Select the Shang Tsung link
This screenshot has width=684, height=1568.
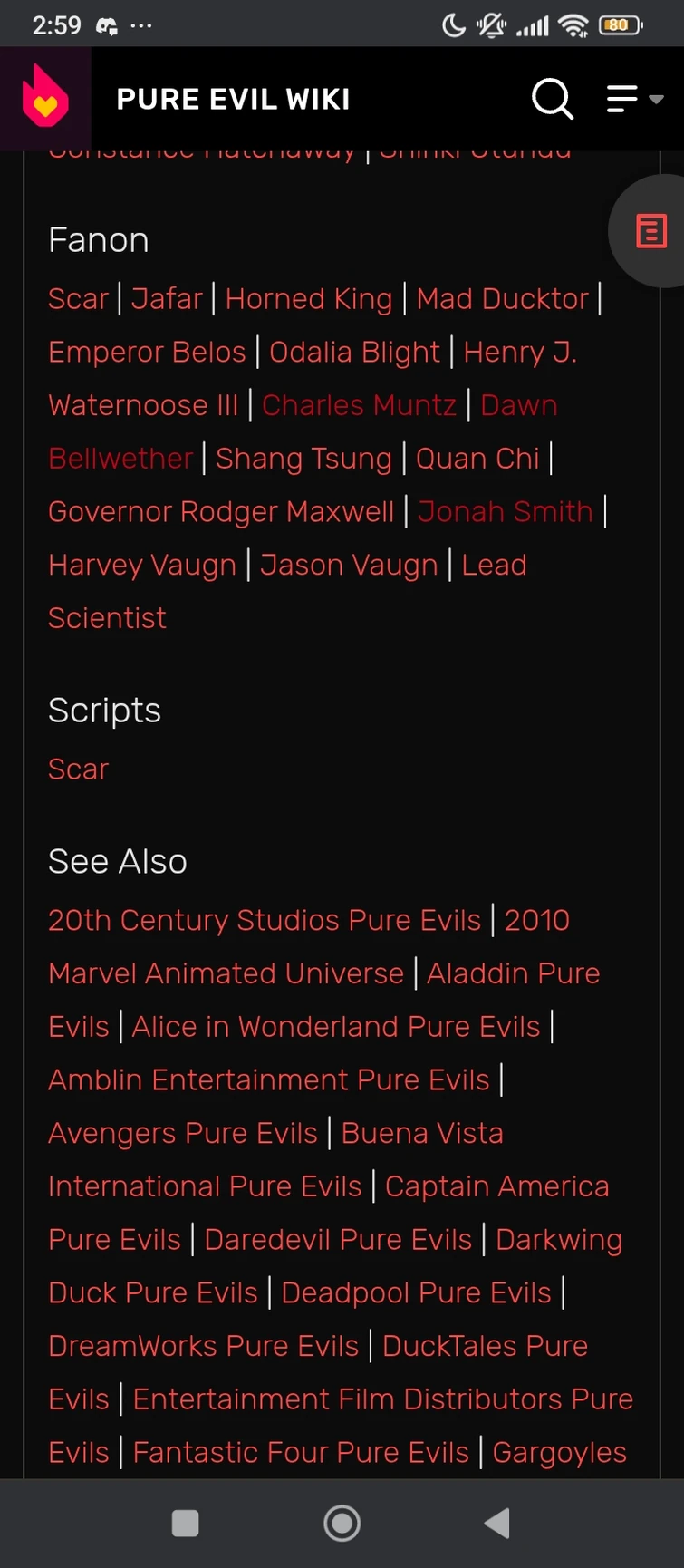pos(304,458)
